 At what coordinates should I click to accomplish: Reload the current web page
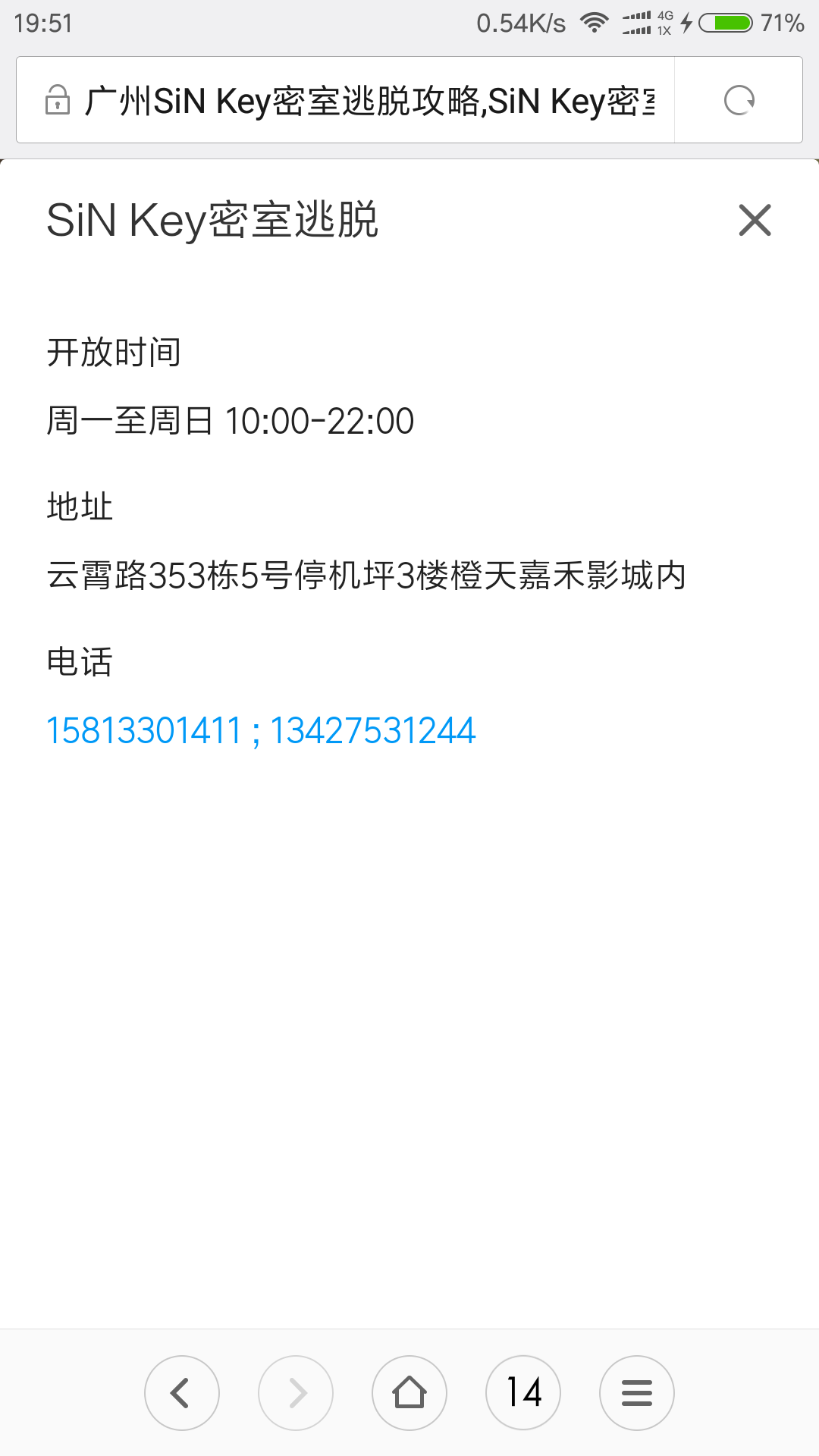tap(739, 100)
